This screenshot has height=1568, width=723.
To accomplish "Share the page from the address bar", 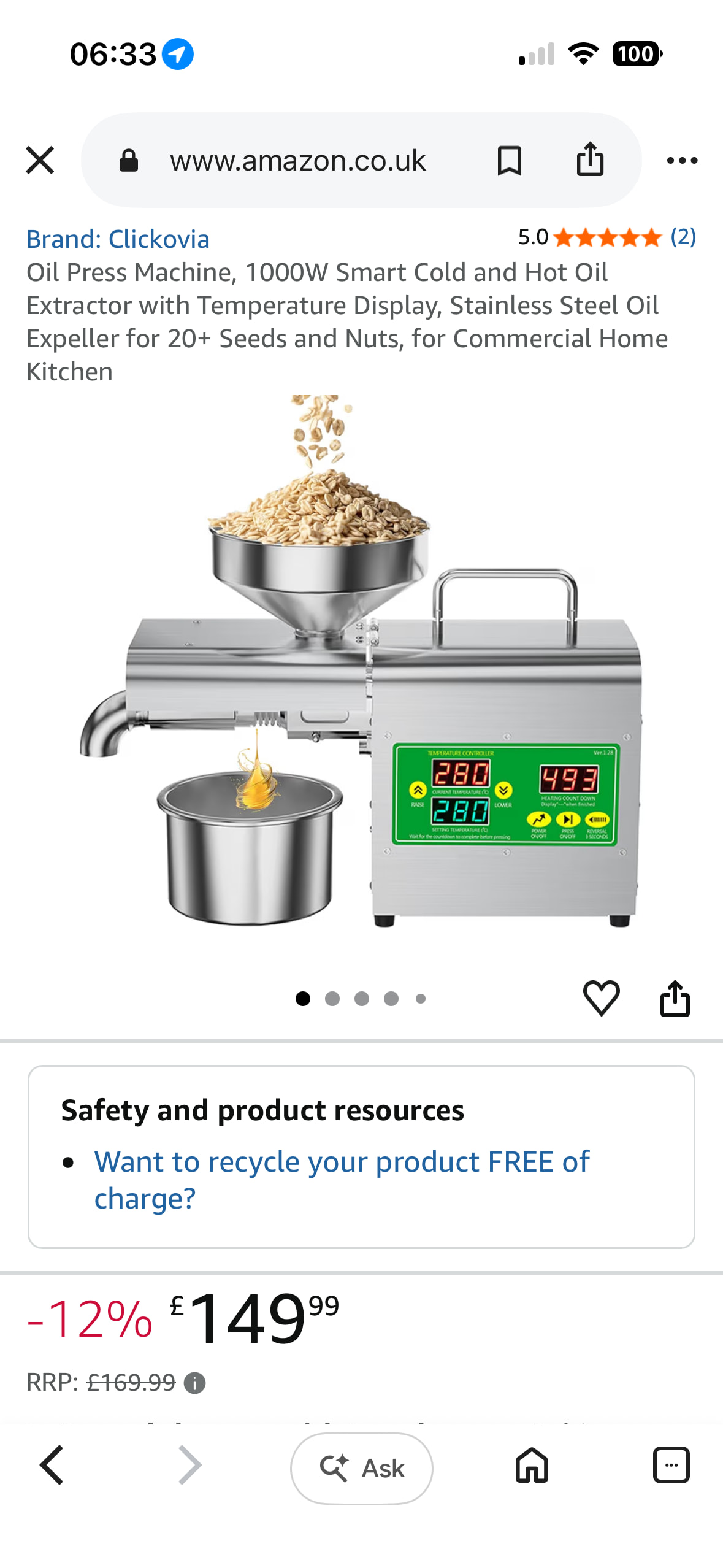I will click(590, 159).
